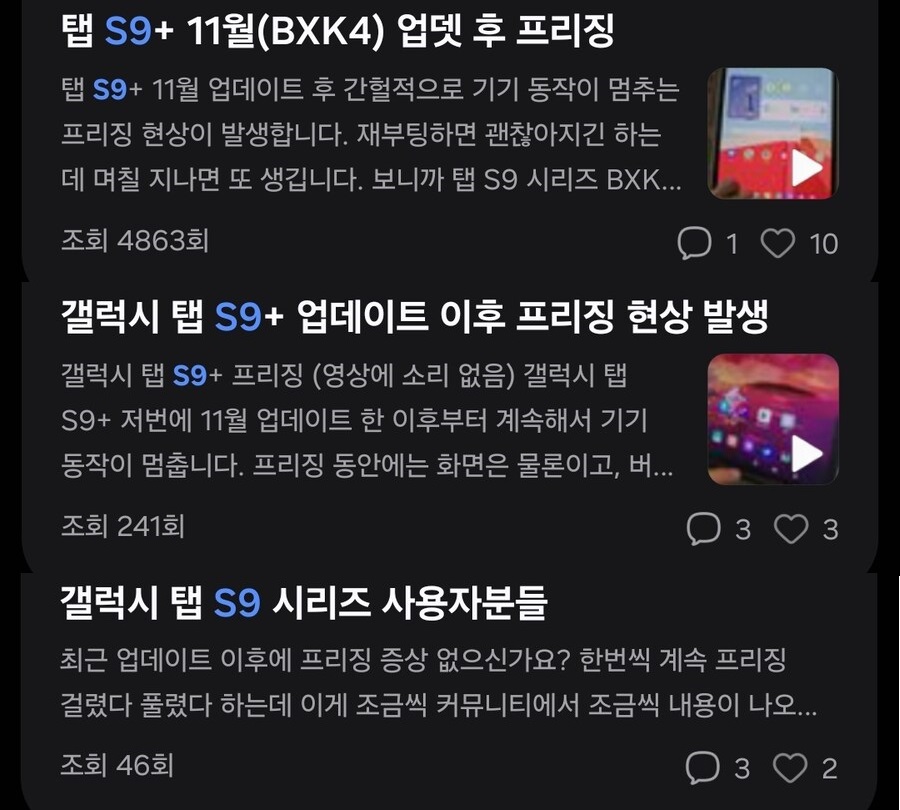Play the video in the BXK4 freezing post
The width and height of the screenshot is (900, 810).
(773, 133)
